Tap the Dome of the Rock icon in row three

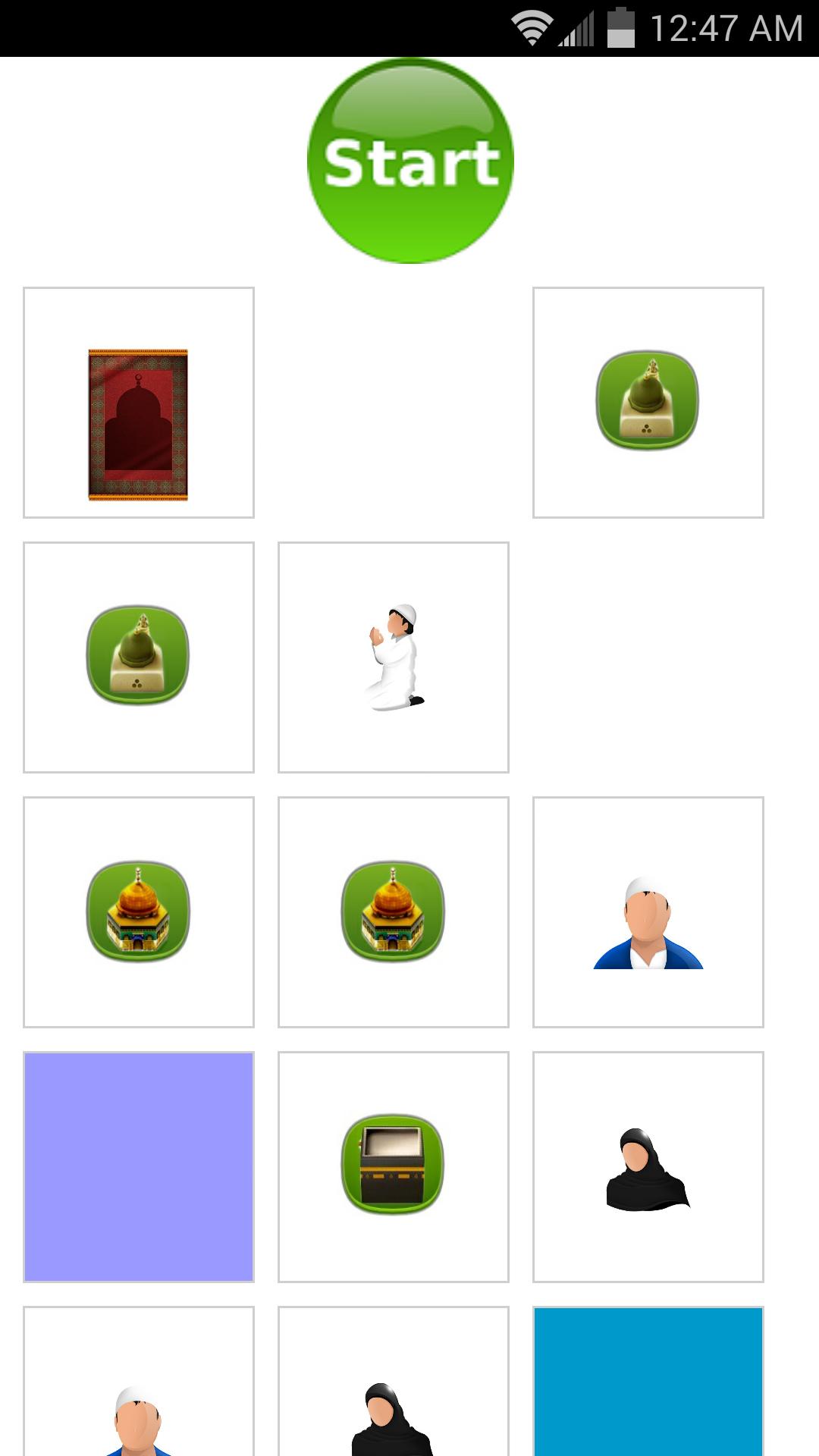139,911
